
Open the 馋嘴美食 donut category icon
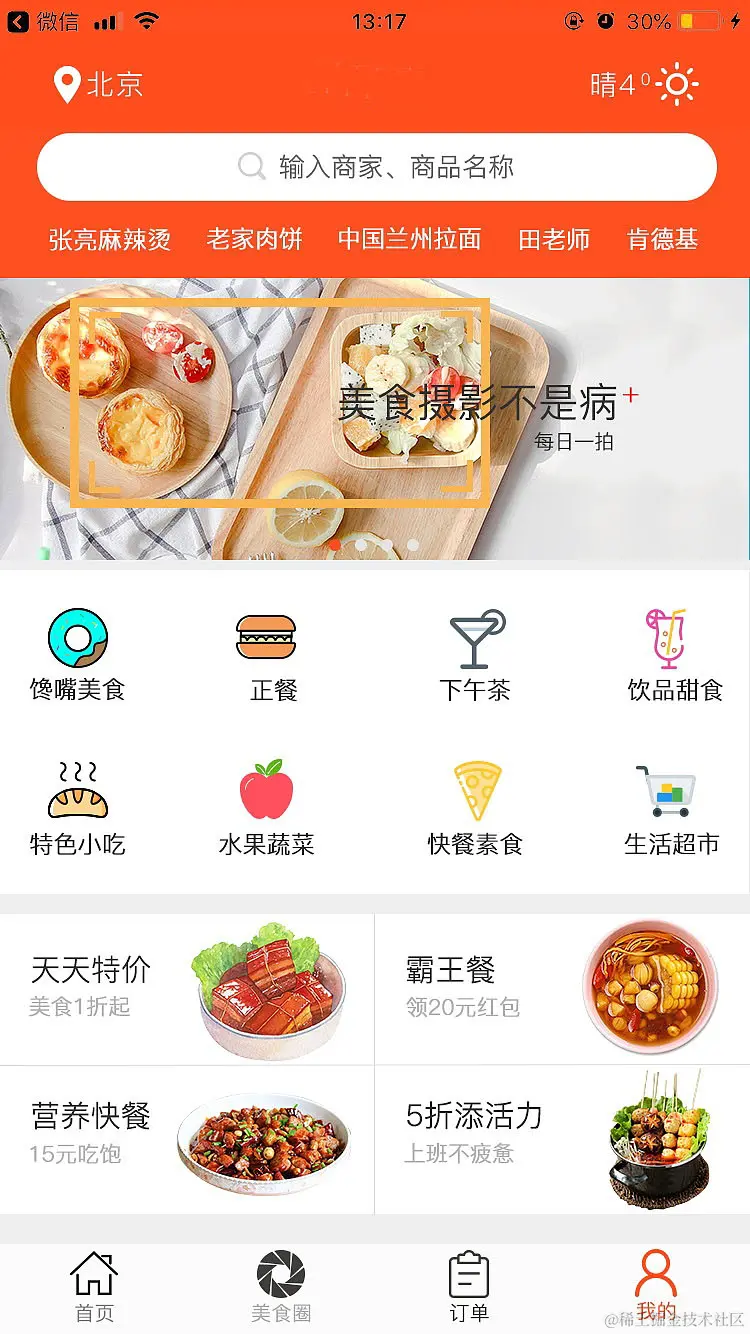80,635
